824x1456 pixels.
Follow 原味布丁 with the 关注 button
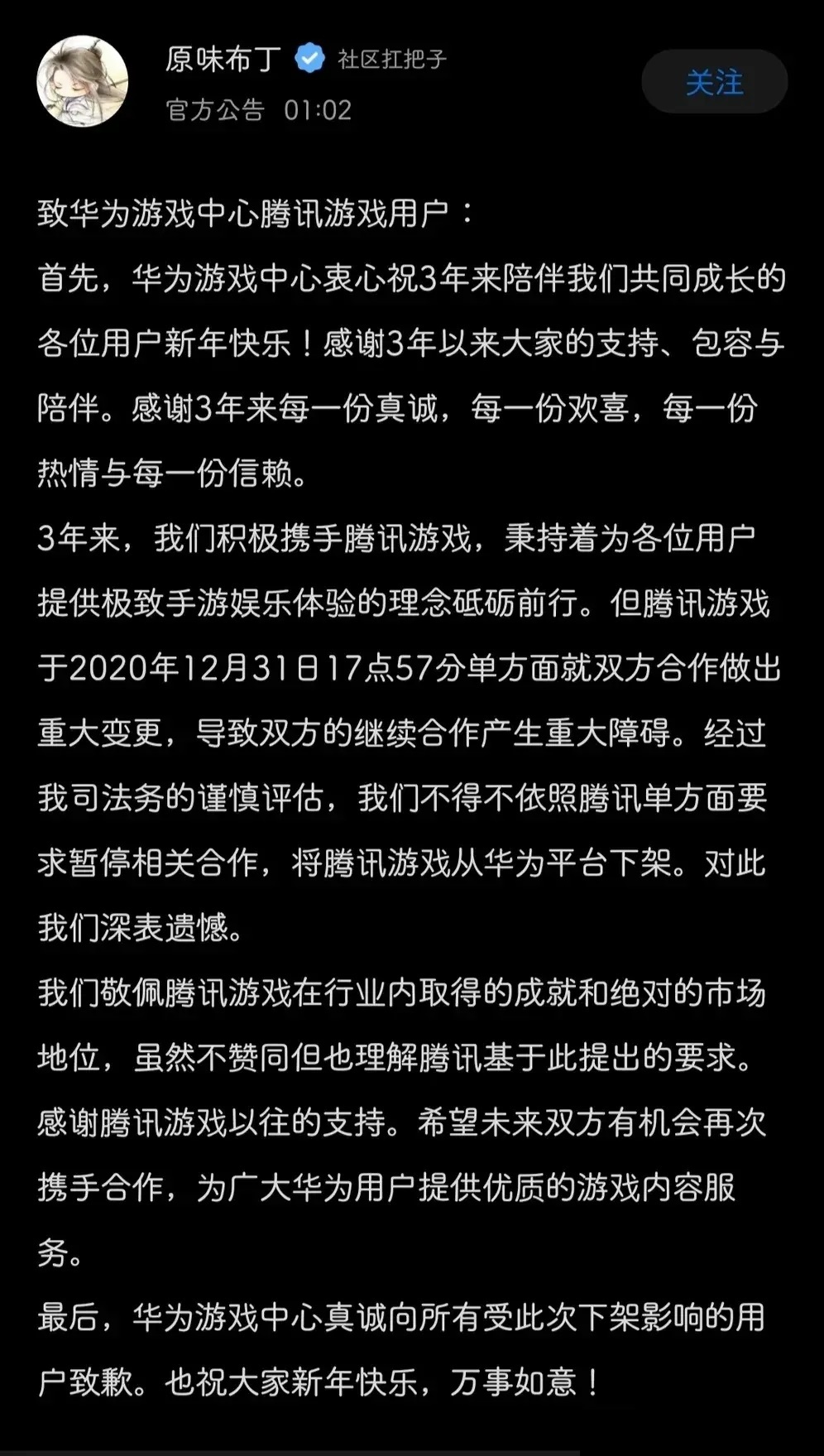pyautogui.click(x=714, y=82)
